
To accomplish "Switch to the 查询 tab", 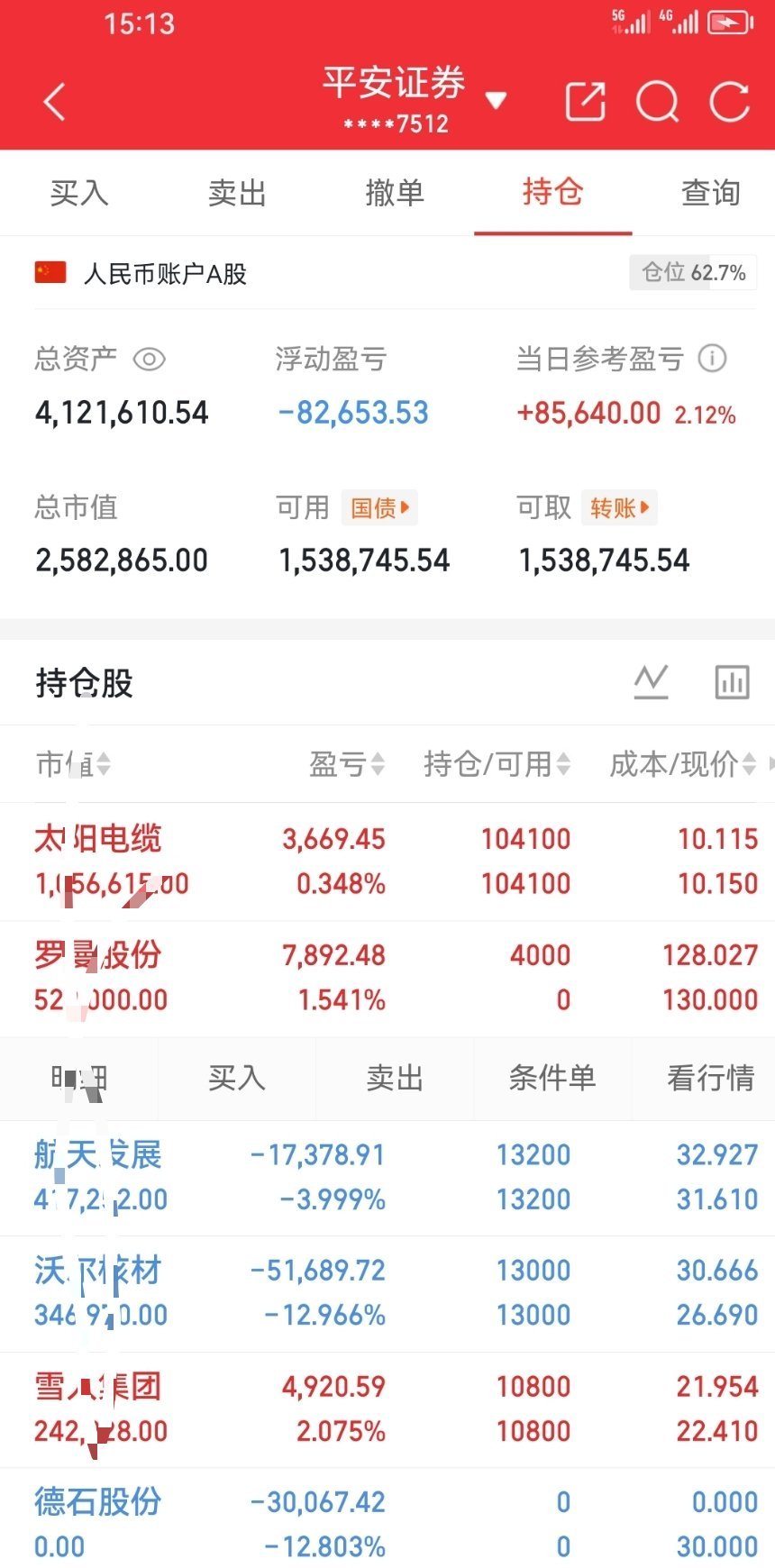I will tap(711, 192).
